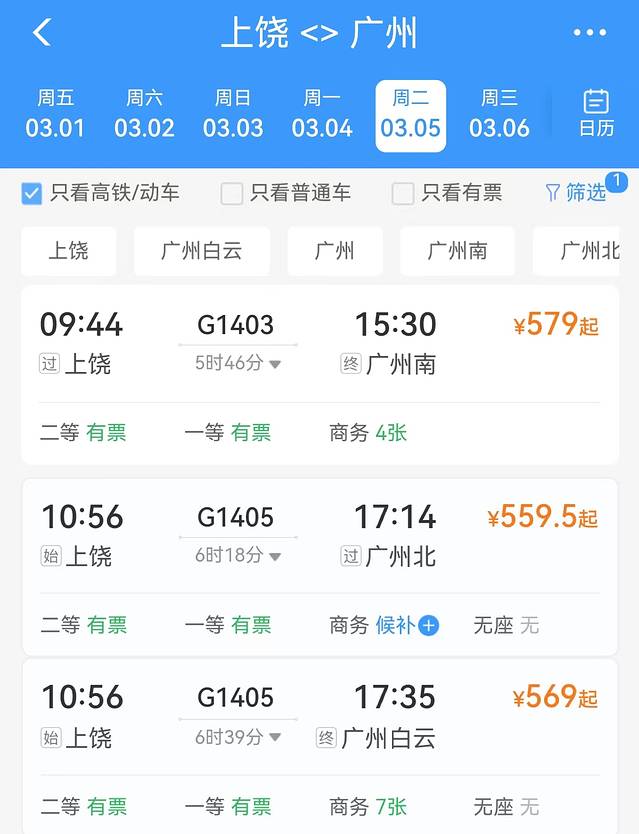
Task: Check 只看有票 to show available tickets
Action: click(403, 193)
